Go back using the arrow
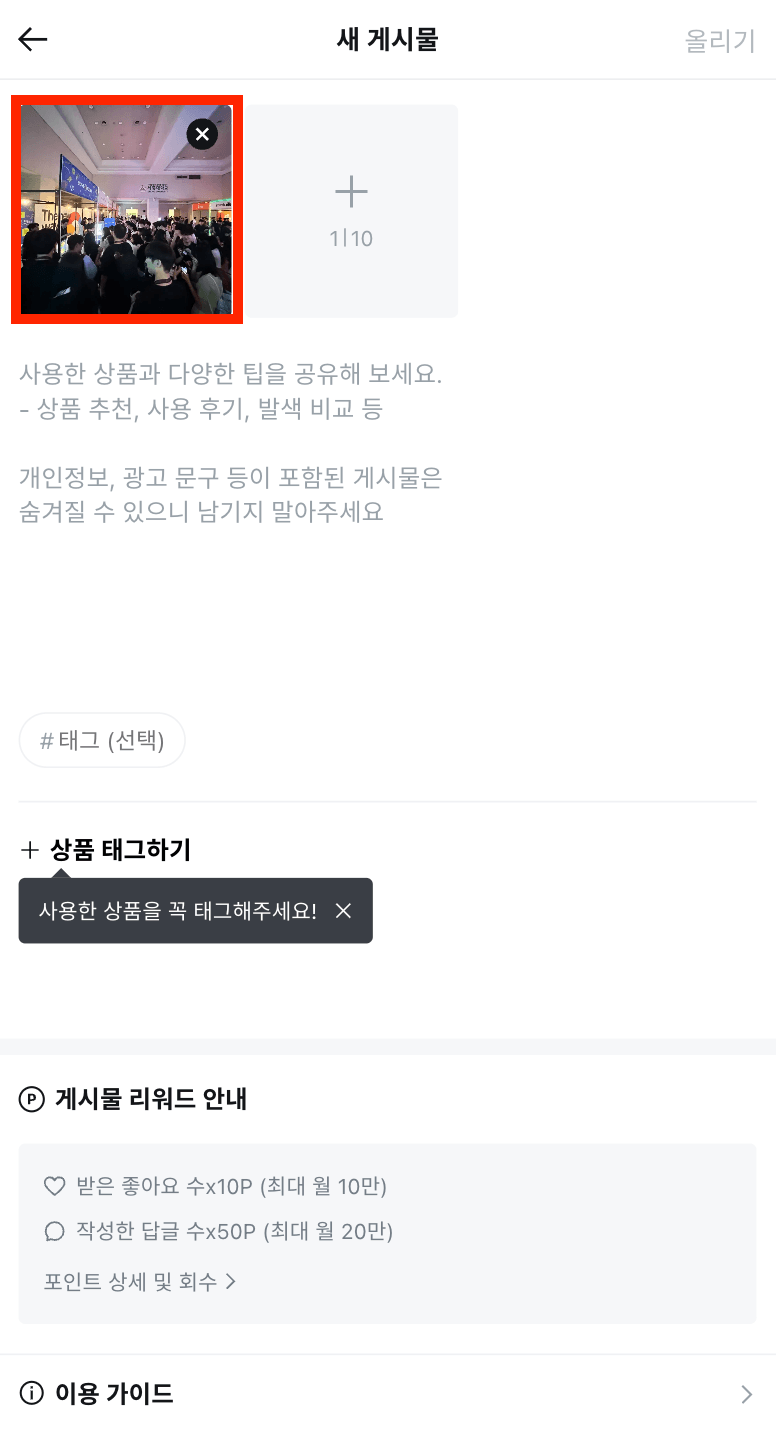Screen dimensions: 776x1432 click(33, 40)
